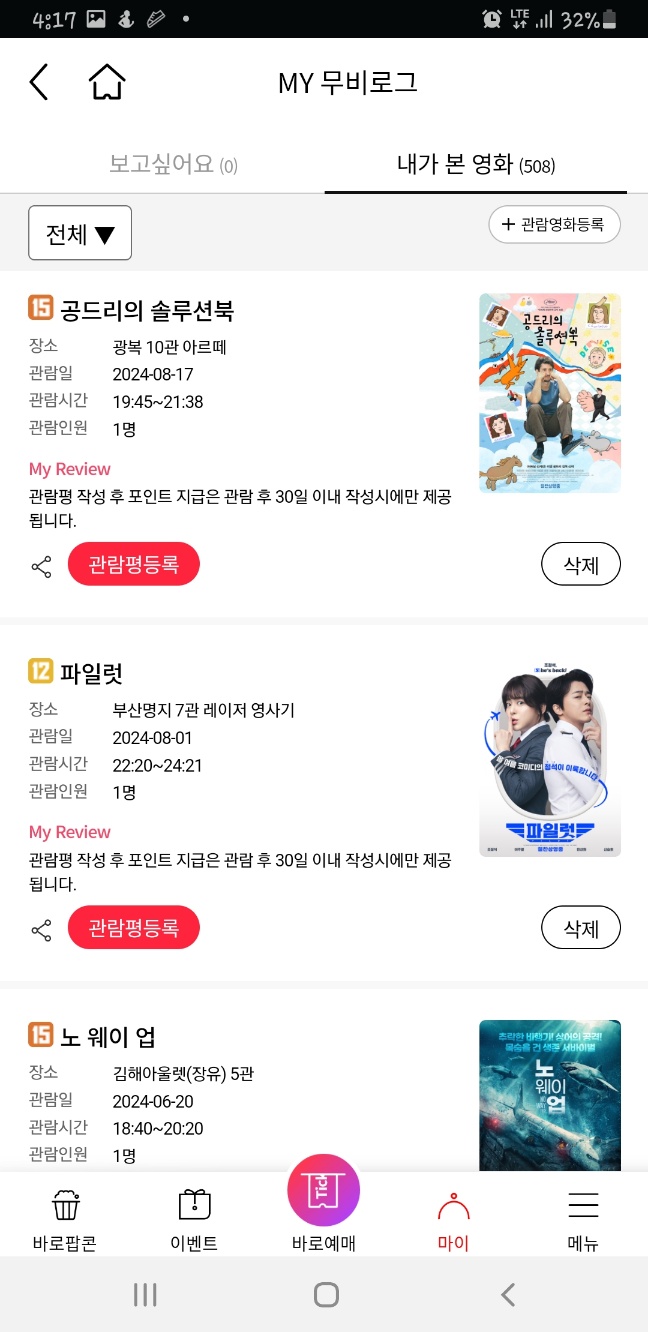This screenshot has height=1332, width=648.
Task: Share the 공드리의 솔루션북 entry
Action: [x=41, y=567]
